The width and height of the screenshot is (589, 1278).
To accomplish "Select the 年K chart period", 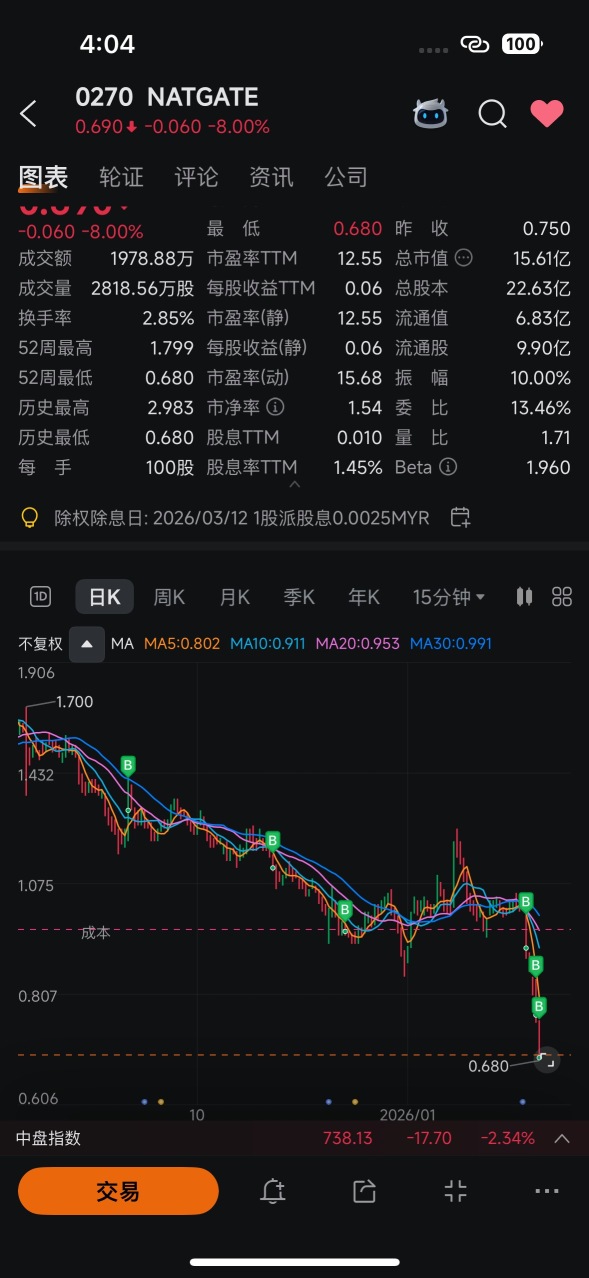I will [x=364, y=597].
